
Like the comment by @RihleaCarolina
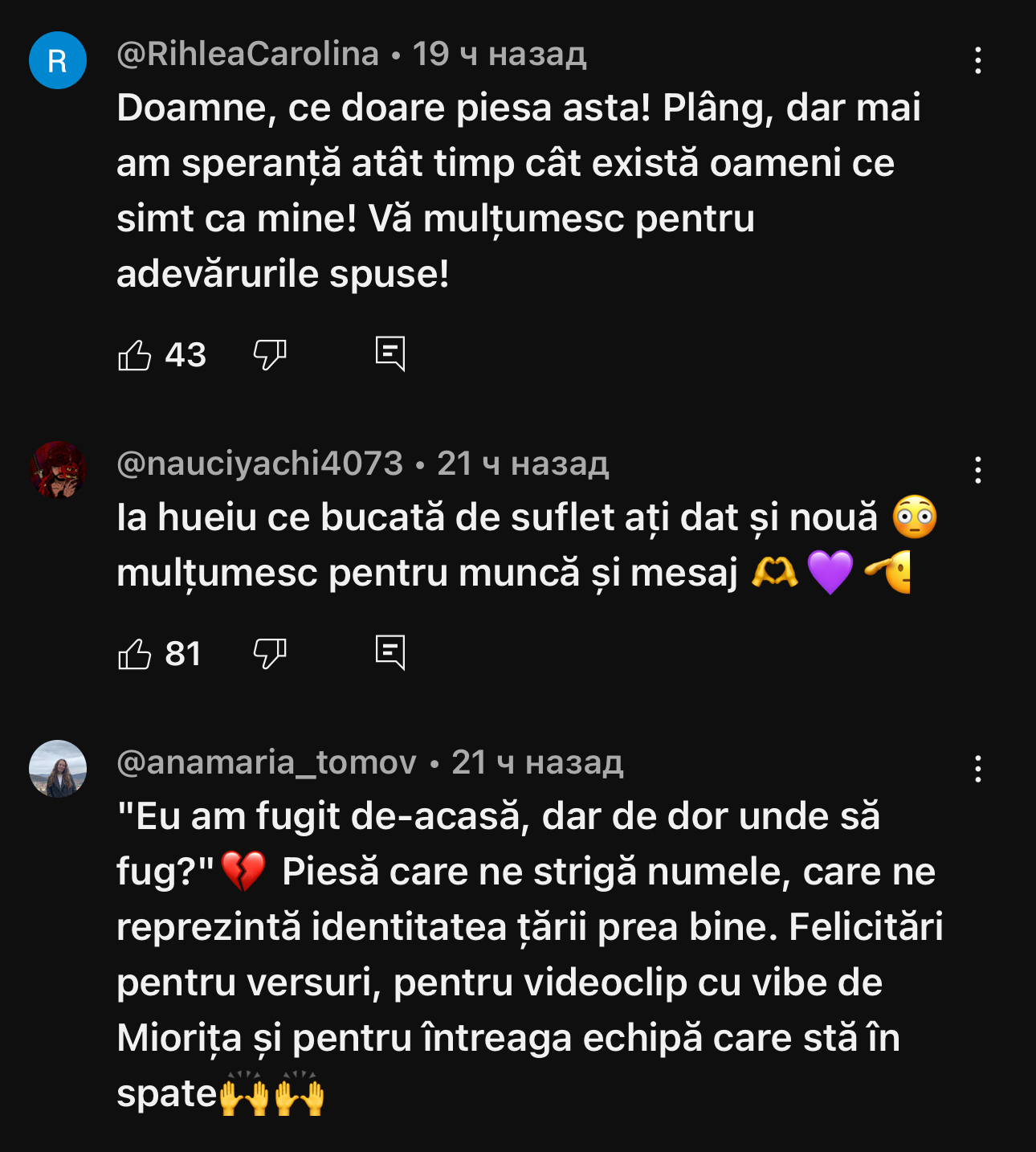pyautogui.click(x=135, y=354)
